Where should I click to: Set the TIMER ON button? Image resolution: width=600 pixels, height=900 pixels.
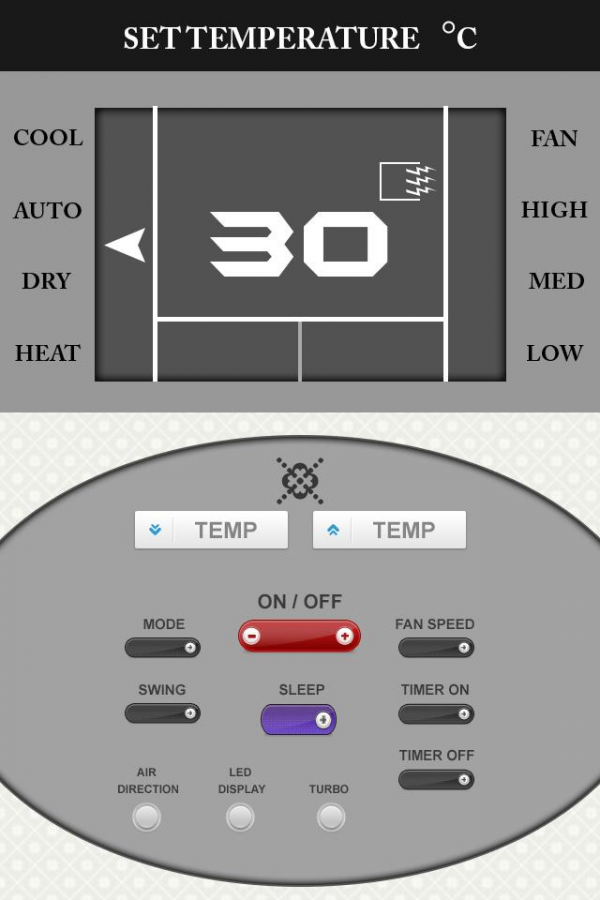coord(436,714)
